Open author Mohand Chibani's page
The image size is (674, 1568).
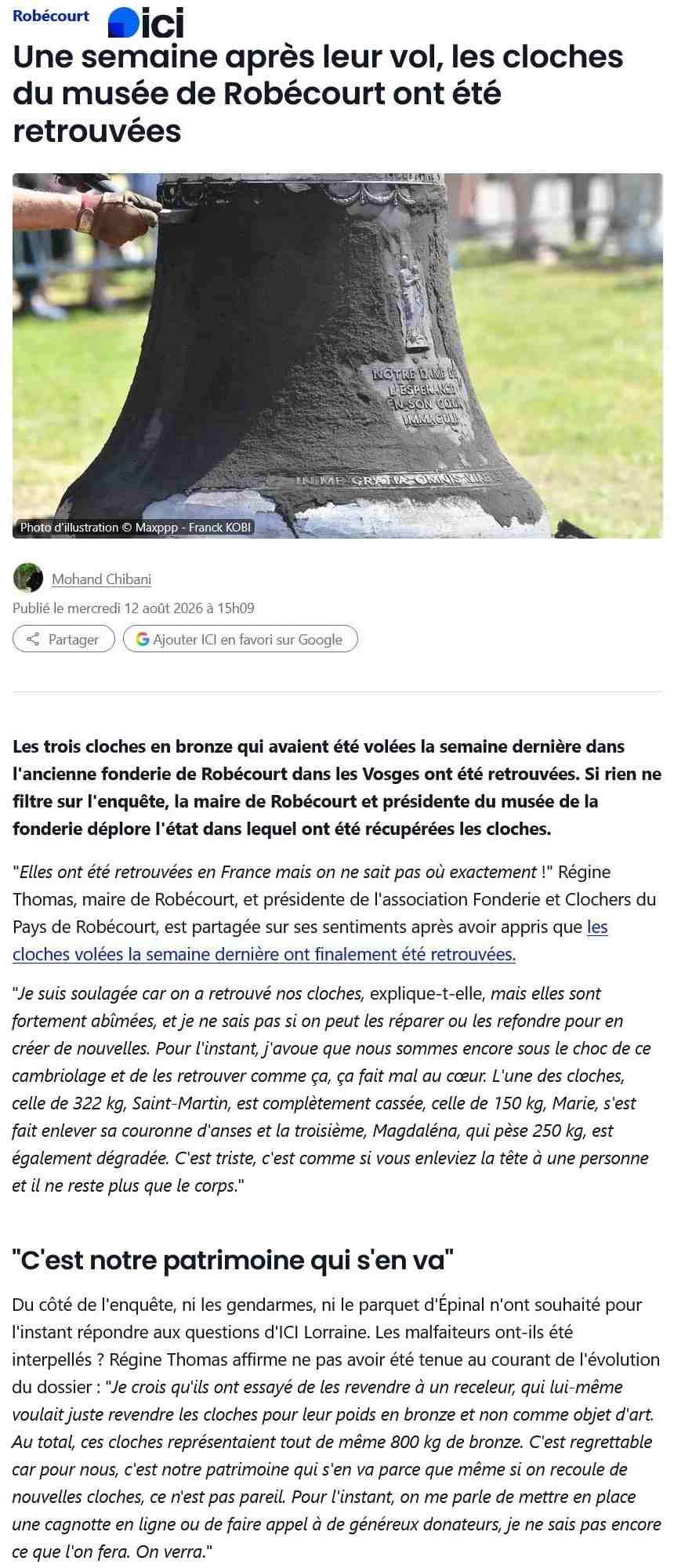pos(101,579)
